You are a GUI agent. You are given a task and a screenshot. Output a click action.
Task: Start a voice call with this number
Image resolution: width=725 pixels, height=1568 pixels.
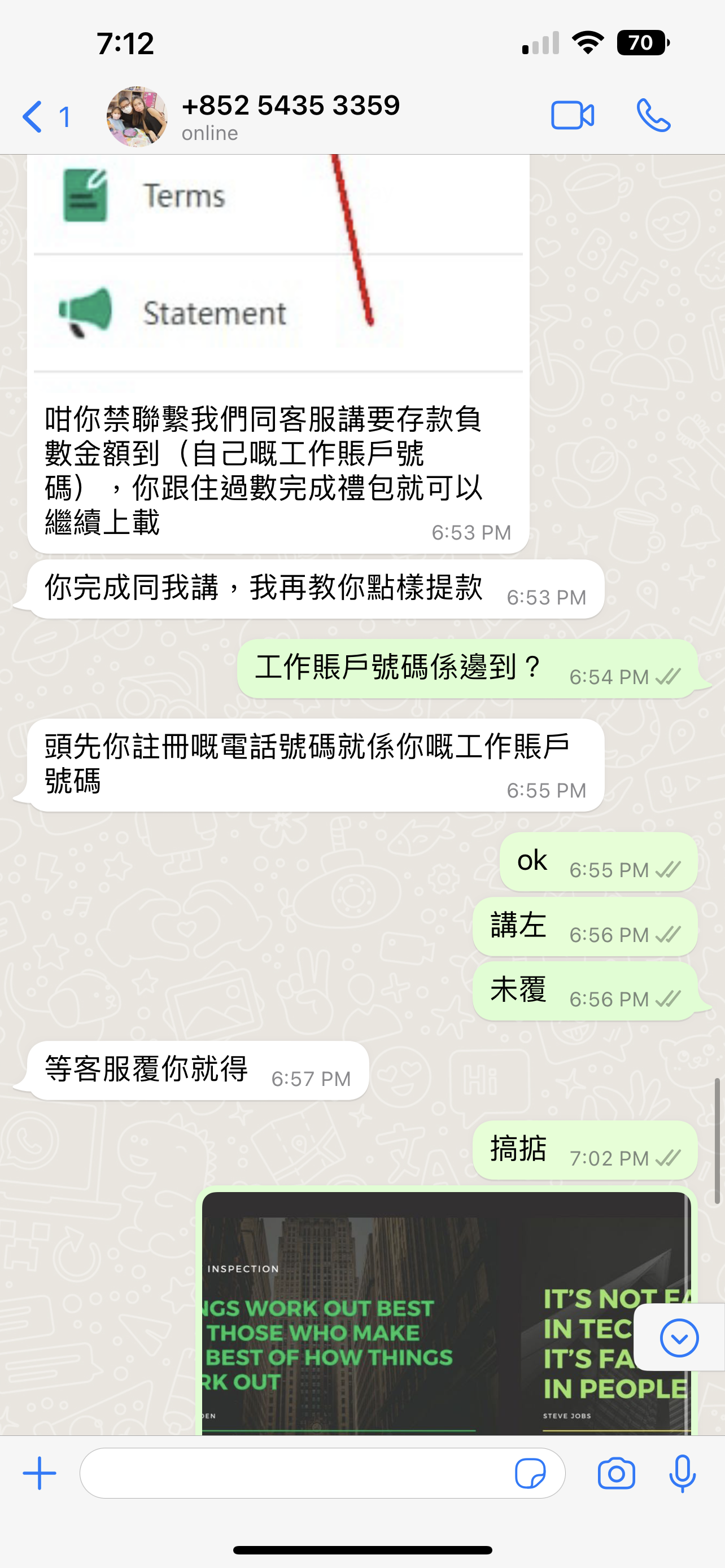pyautogui.click(x=654, y=116)
